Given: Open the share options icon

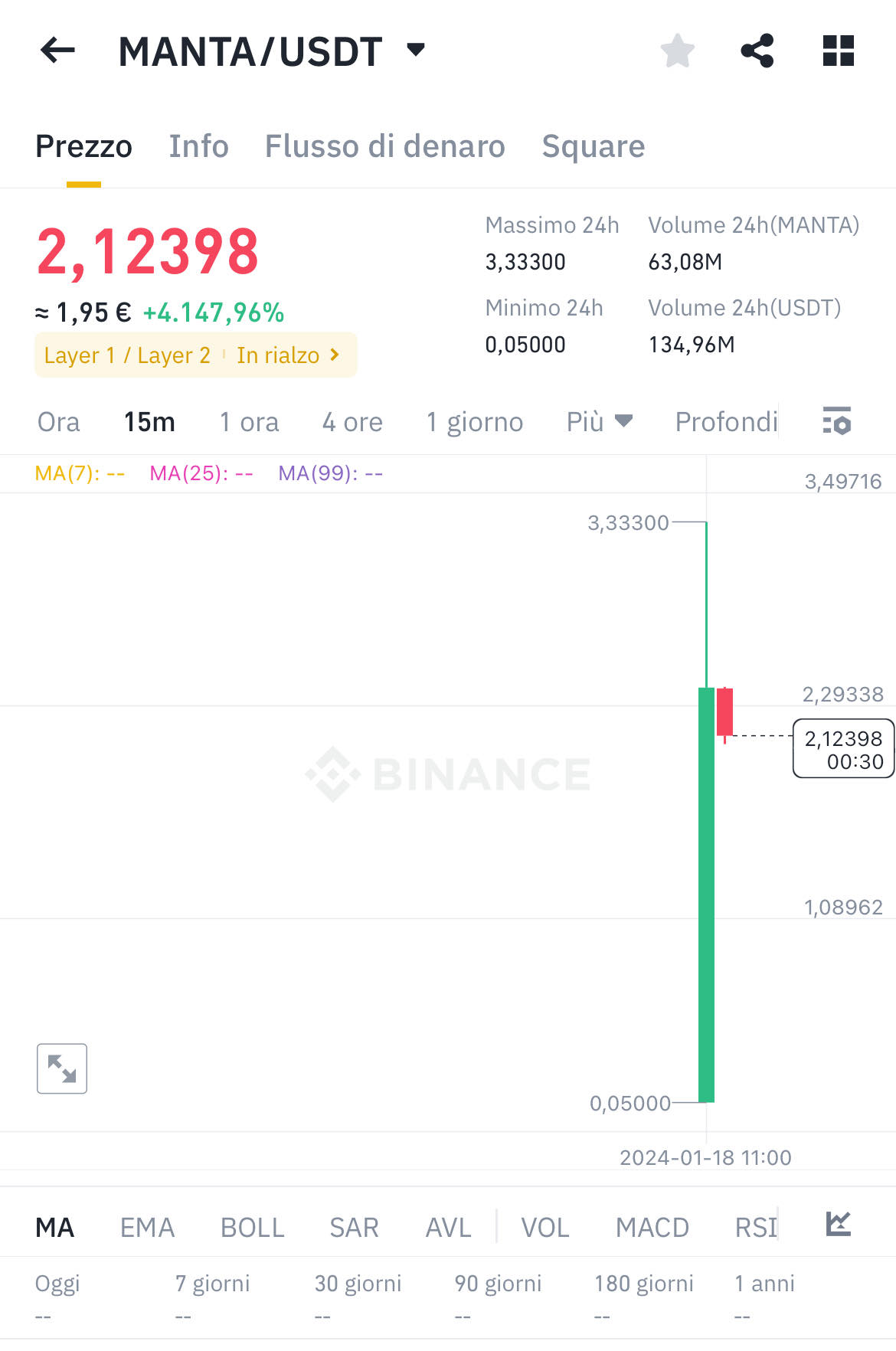Looking at the screenshot, I should [x=757, y=51].
